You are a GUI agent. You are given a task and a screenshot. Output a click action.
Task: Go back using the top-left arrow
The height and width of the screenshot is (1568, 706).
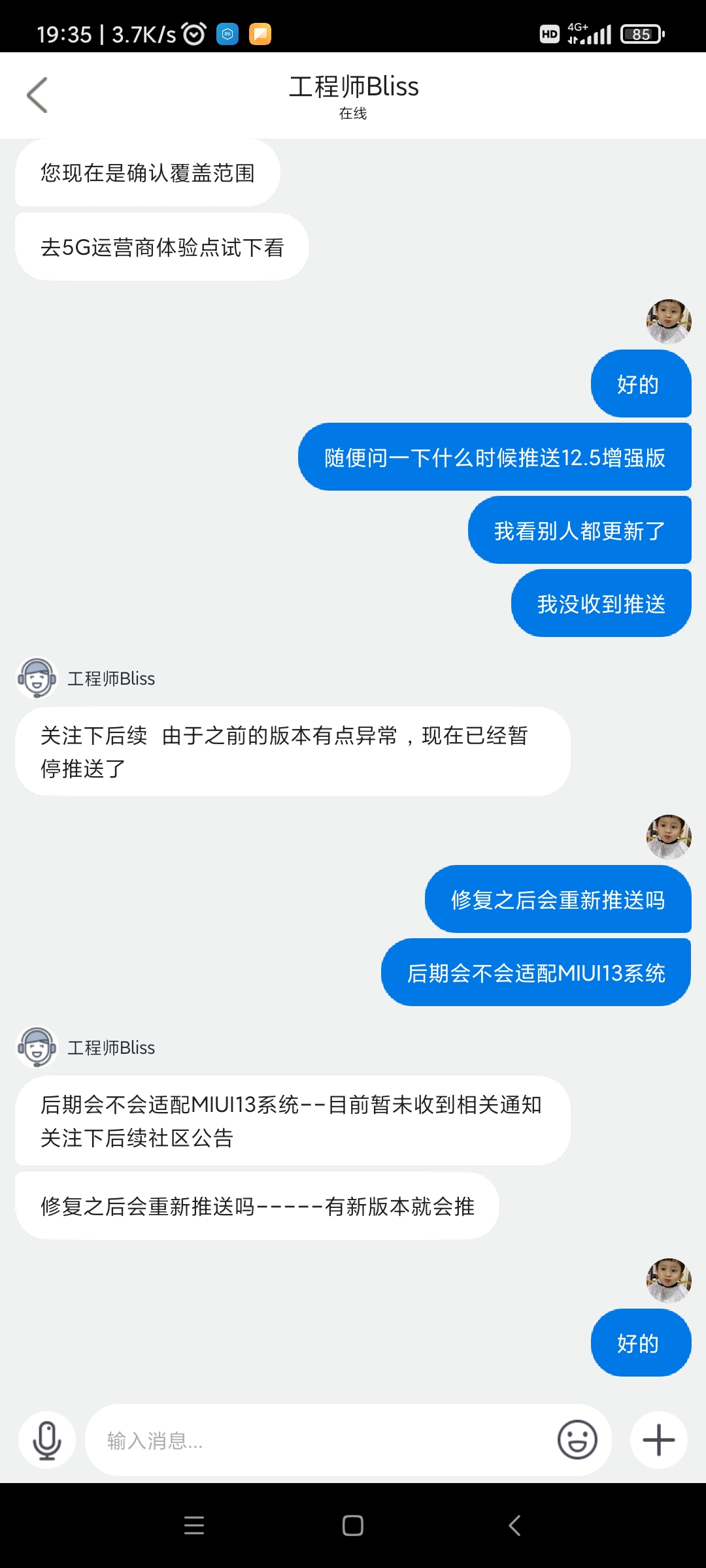click(x=37, y=95)
